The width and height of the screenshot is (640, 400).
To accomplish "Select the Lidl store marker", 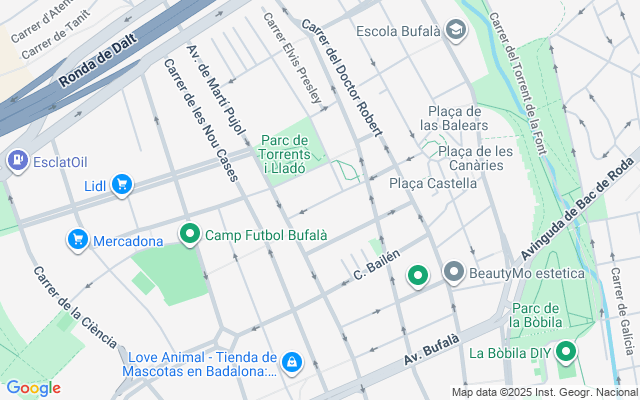I will tap(122, 185).
